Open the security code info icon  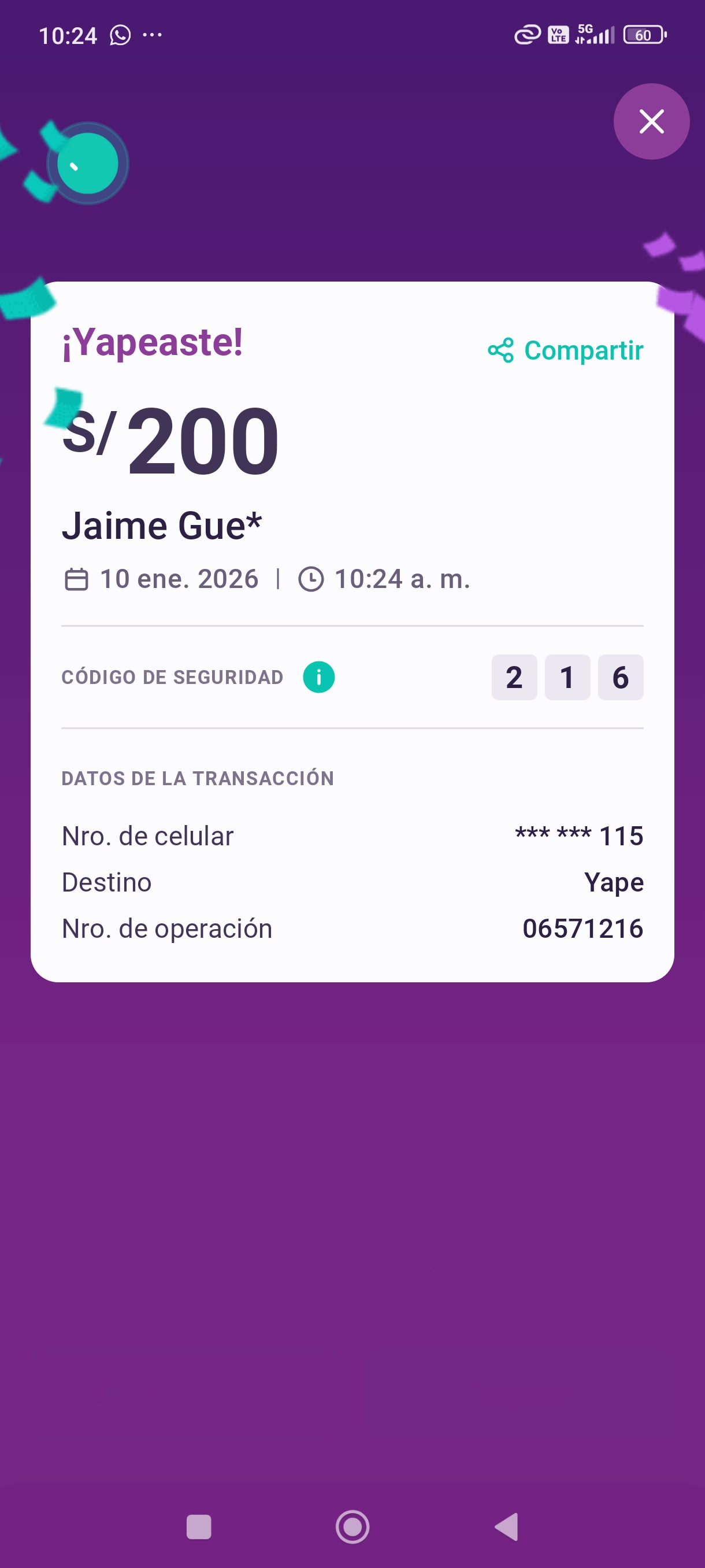pos(319,677)
